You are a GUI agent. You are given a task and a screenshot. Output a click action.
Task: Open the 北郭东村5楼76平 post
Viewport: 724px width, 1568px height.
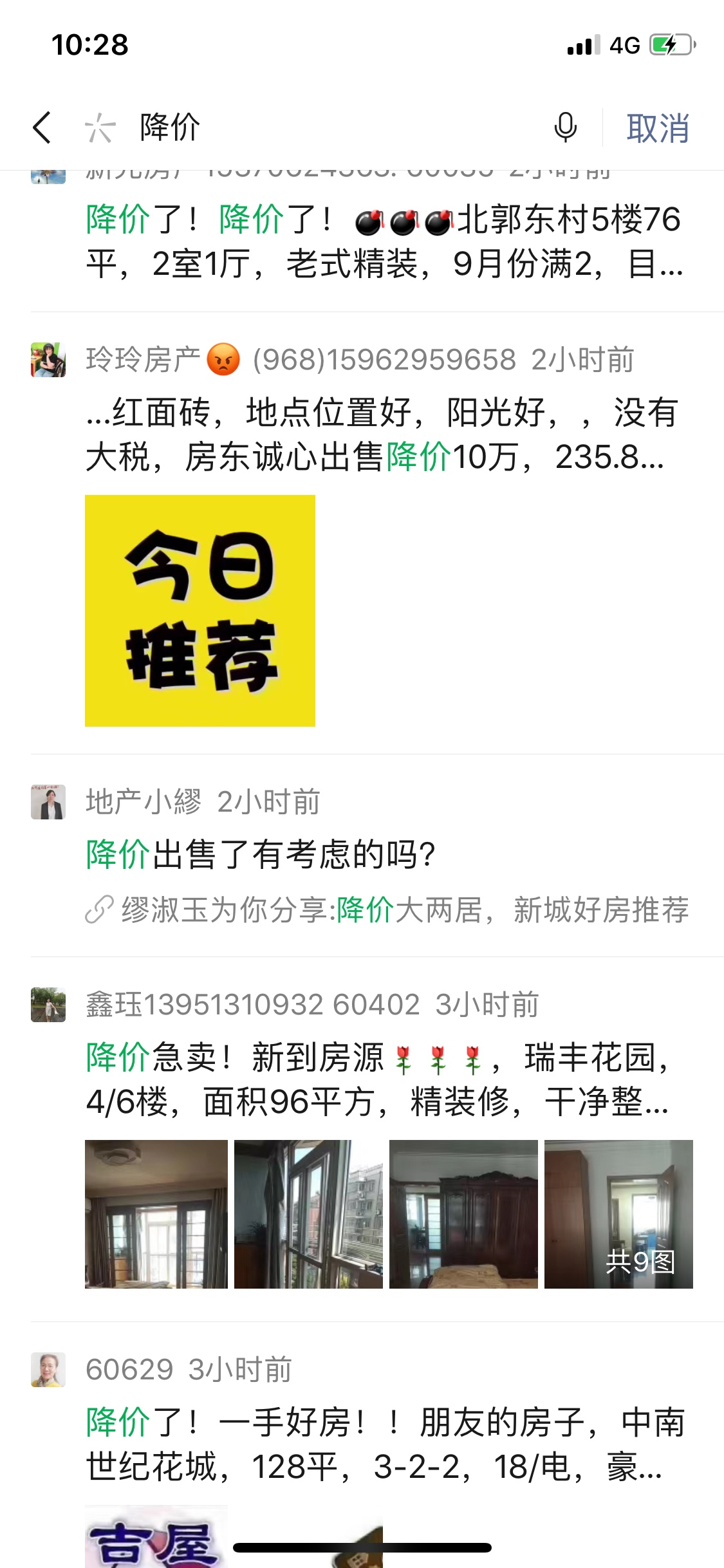click(x=384, y=241)
